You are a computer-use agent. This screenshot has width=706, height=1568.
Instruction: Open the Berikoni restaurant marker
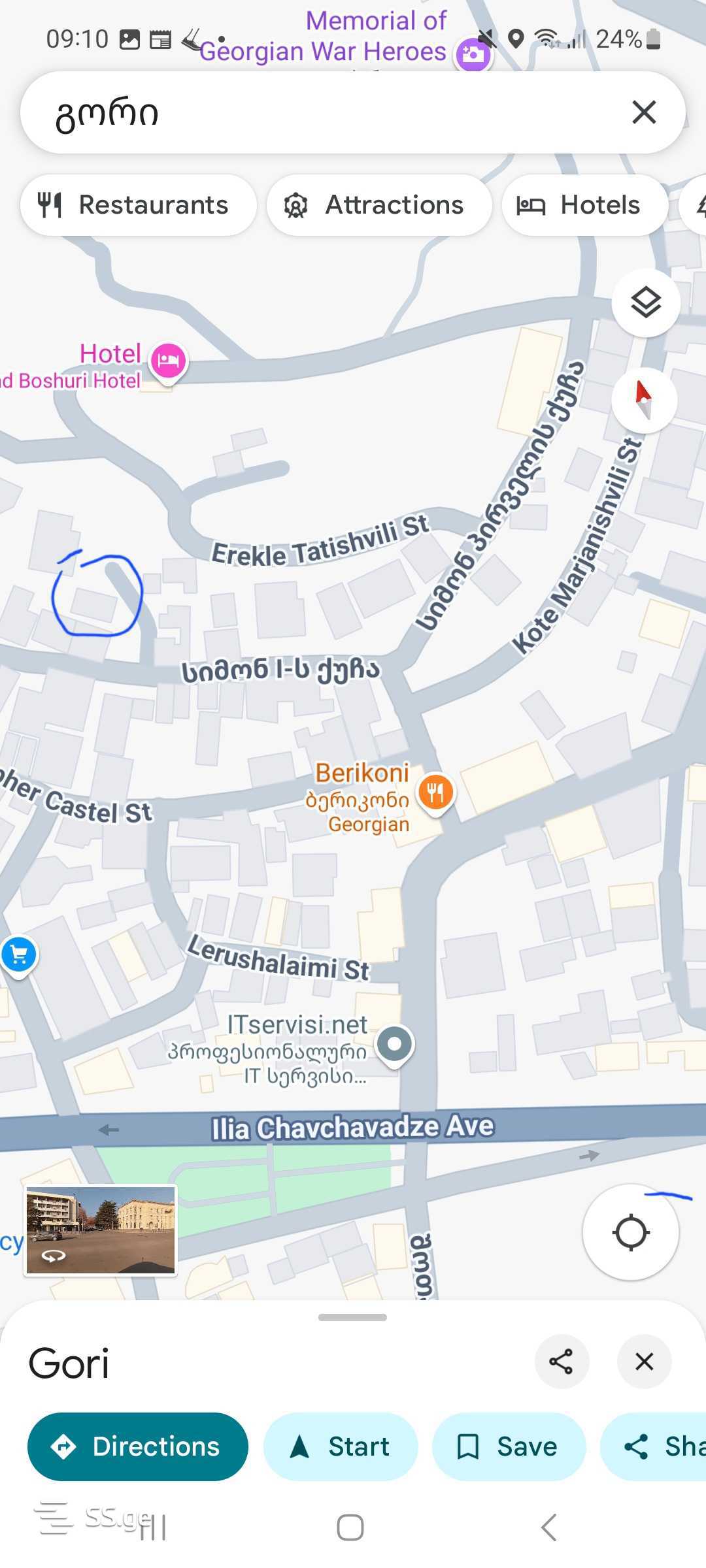pyautogui.click(x=435, y=792)
